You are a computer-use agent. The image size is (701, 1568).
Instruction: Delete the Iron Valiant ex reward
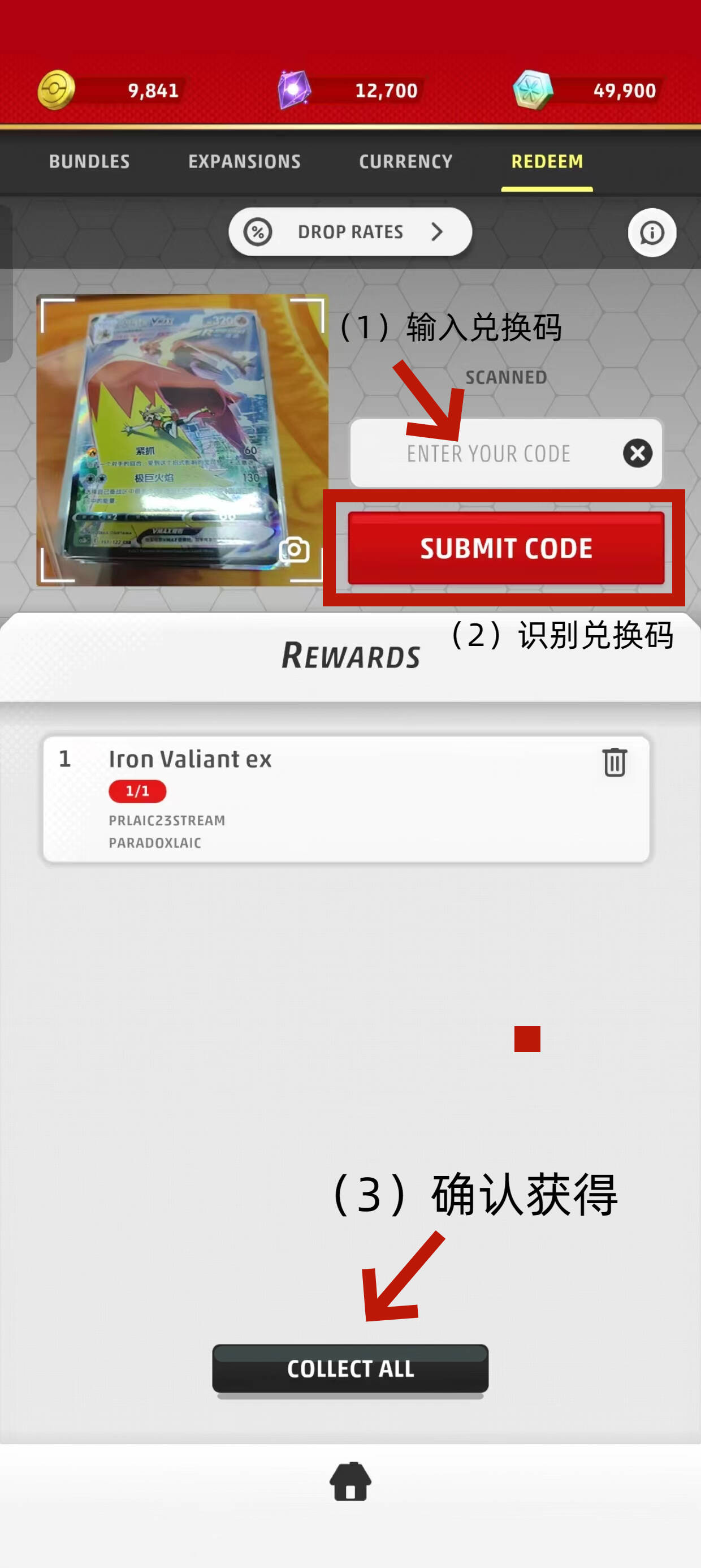(615, 762)
